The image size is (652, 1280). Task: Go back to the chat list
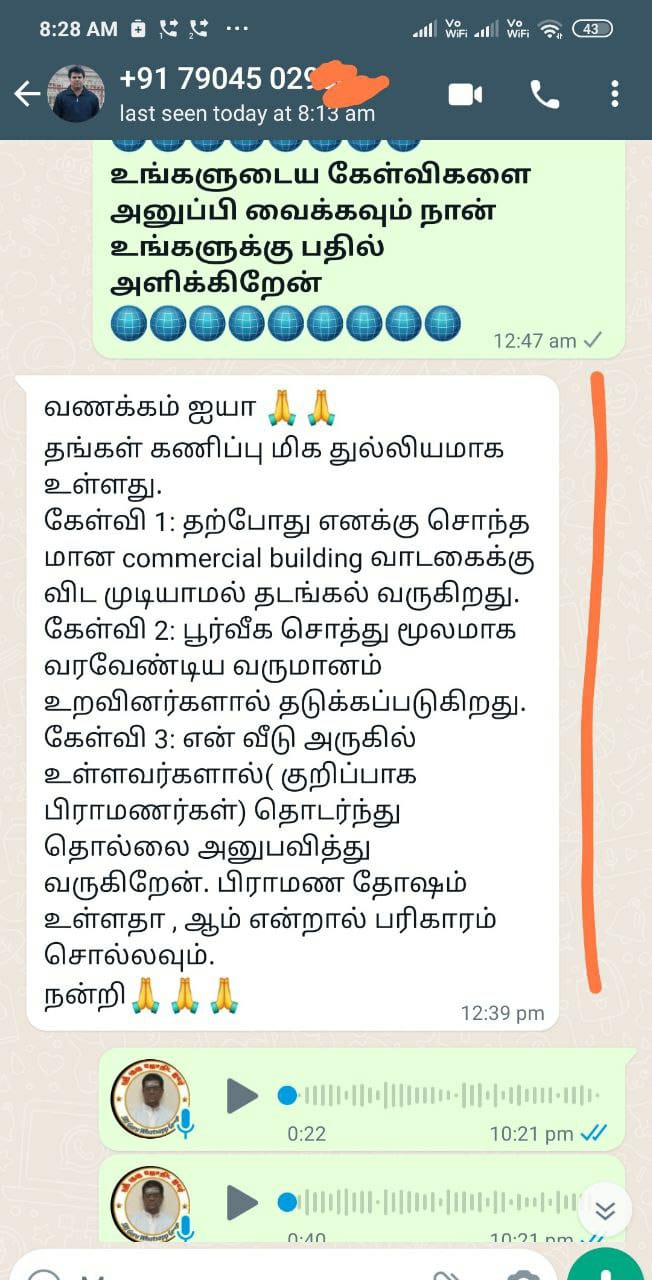tap(27, 94)
